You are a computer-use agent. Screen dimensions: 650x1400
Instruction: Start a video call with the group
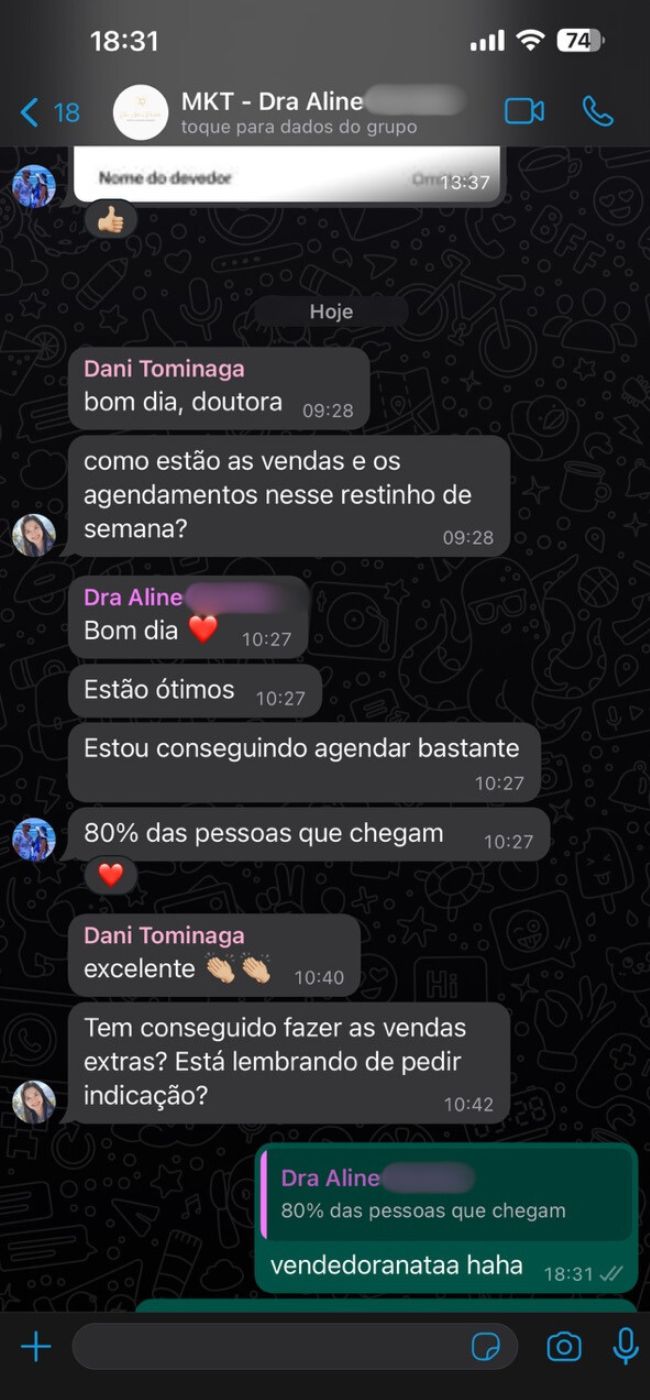coord(524,111)
